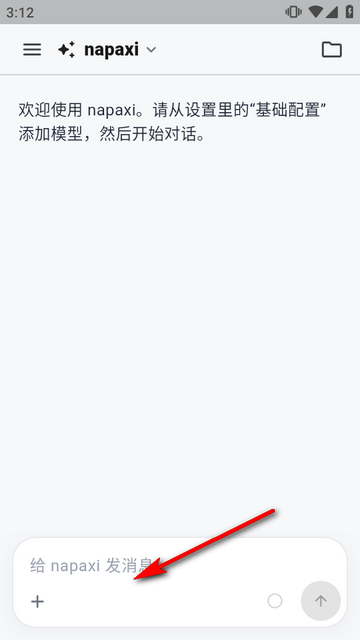Viewport: 360px width, 640px height.
Task: Open the folder icon
Action: [331, 50]
